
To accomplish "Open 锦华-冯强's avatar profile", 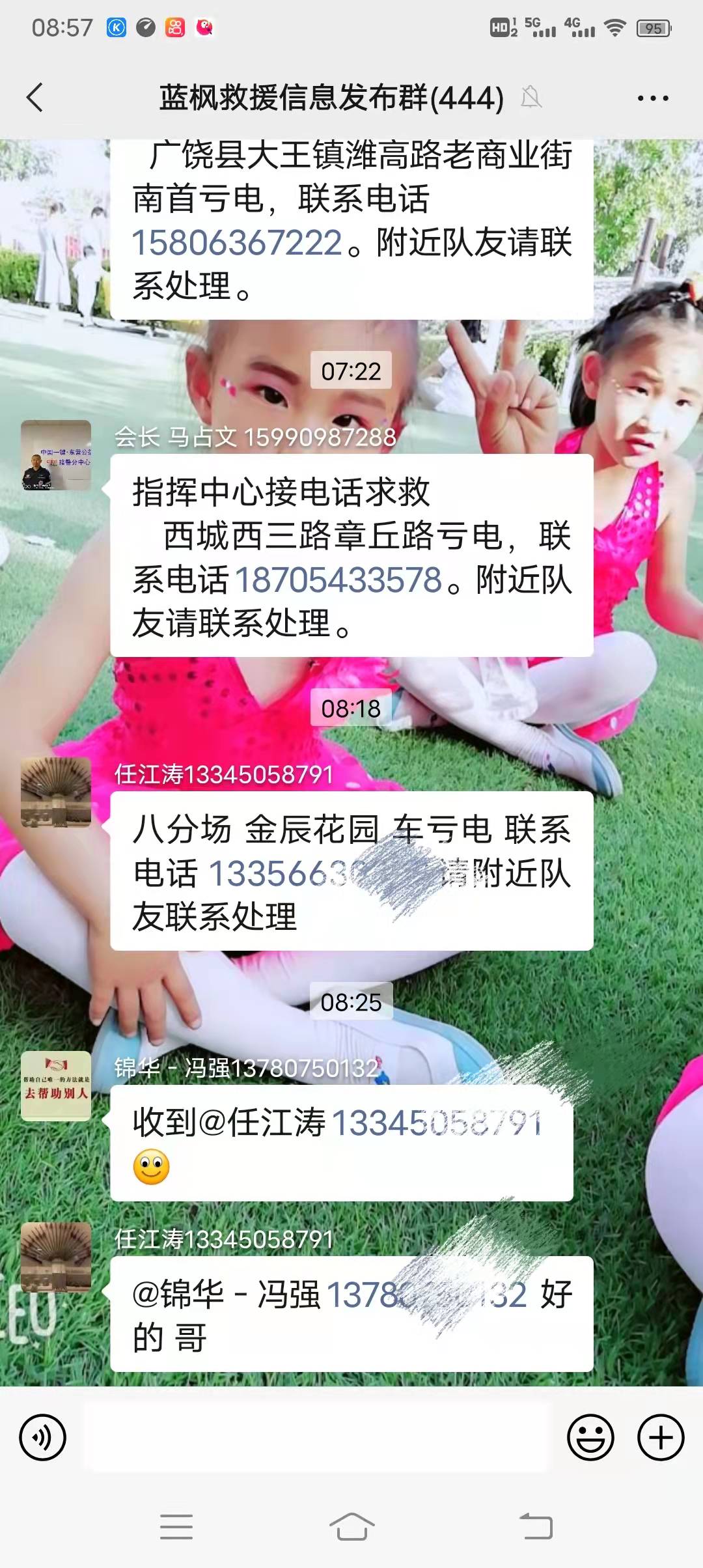I will pyautogui.click(x=56, y=1086).
